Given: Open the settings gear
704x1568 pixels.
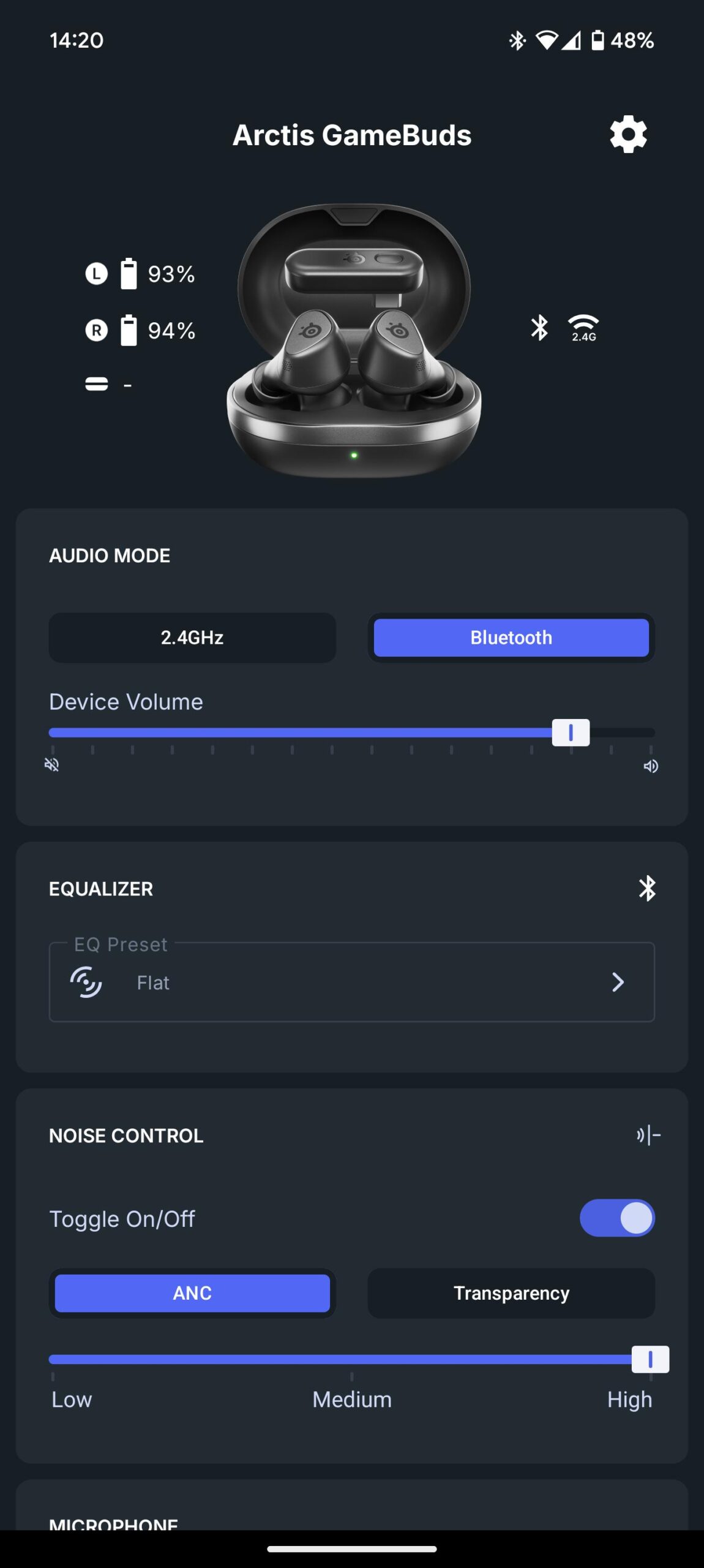Looking at the screenshot, I should (628, 135).
